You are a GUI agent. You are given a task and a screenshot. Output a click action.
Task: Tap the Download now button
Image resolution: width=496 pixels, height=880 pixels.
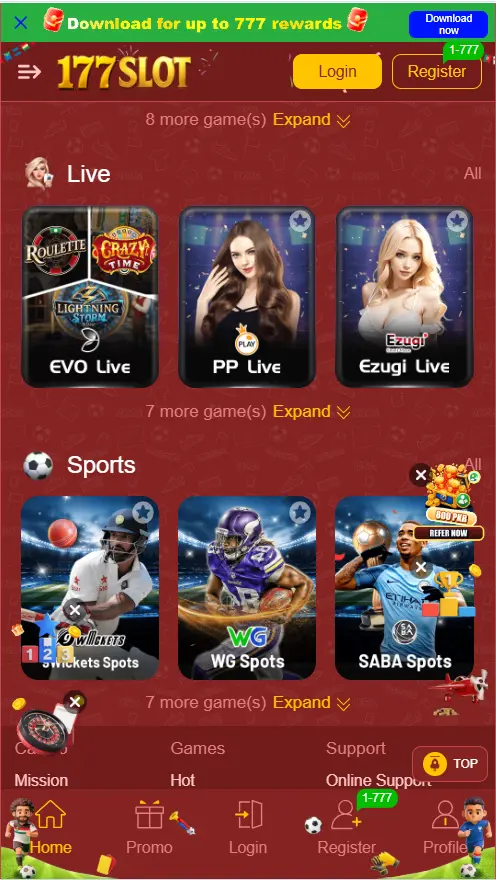(x=448, y=24)
